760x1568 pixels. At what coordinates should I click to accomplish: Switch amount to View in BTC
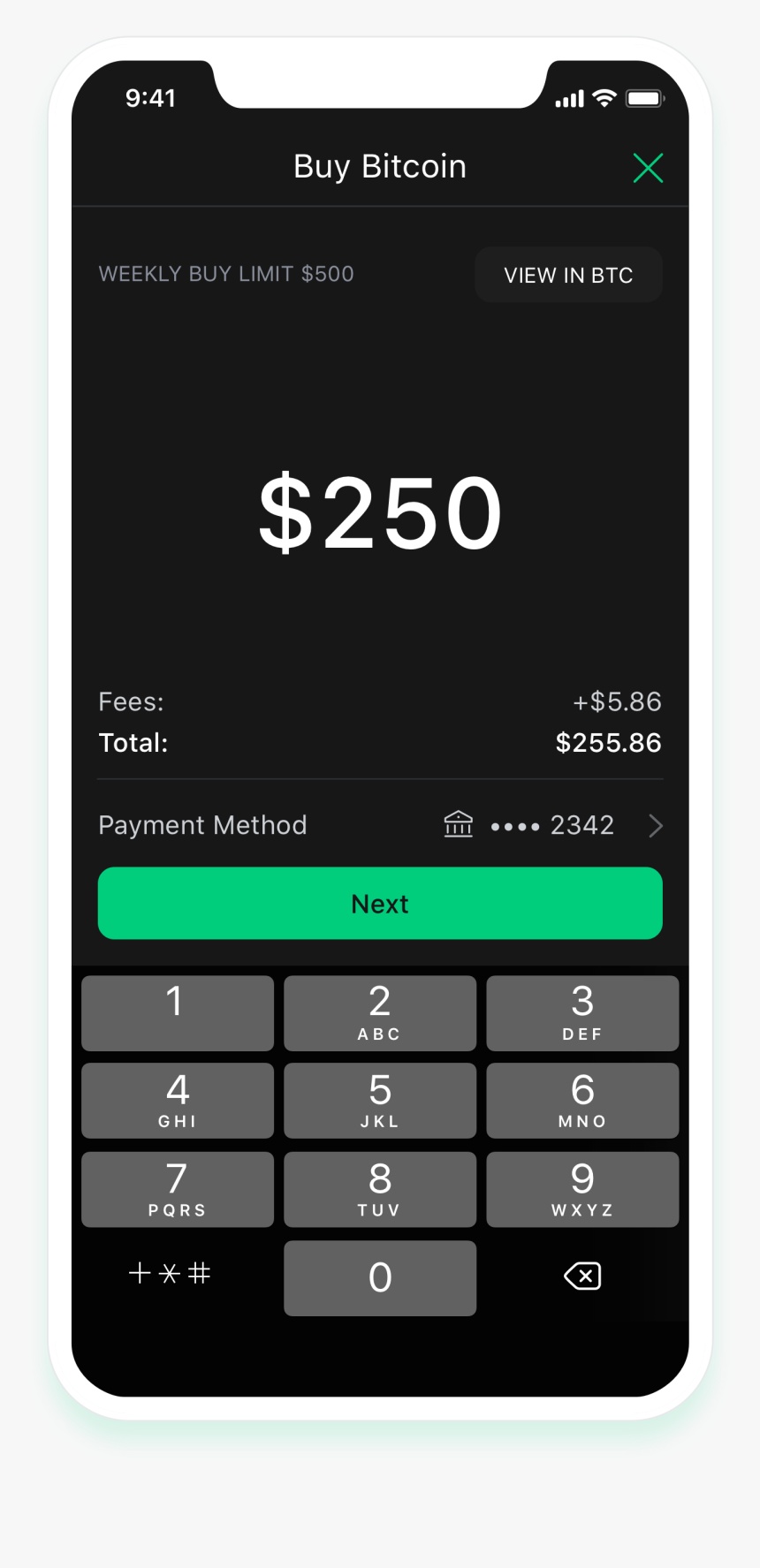568,275
